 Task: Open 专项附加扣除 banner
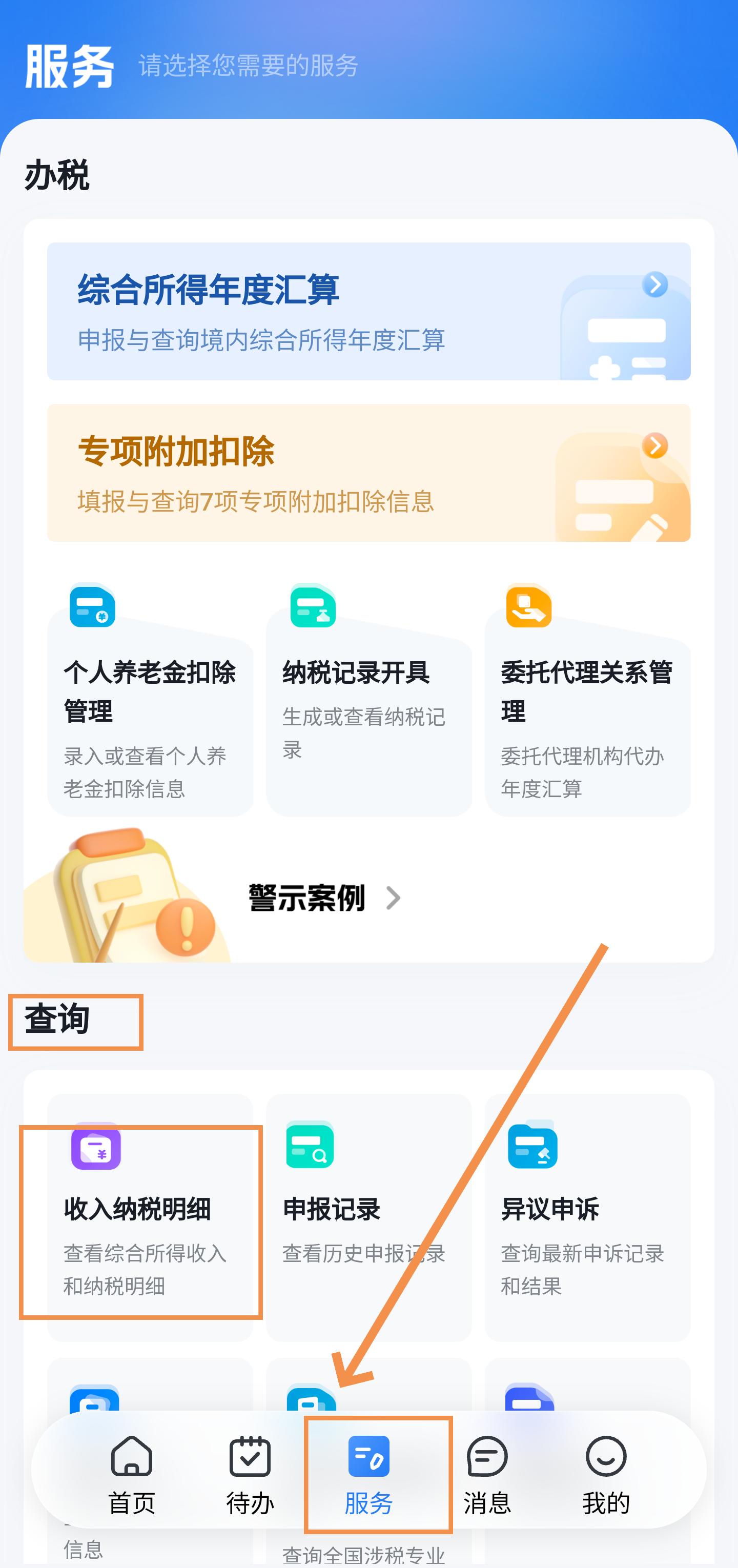click(x=368, y=473)
